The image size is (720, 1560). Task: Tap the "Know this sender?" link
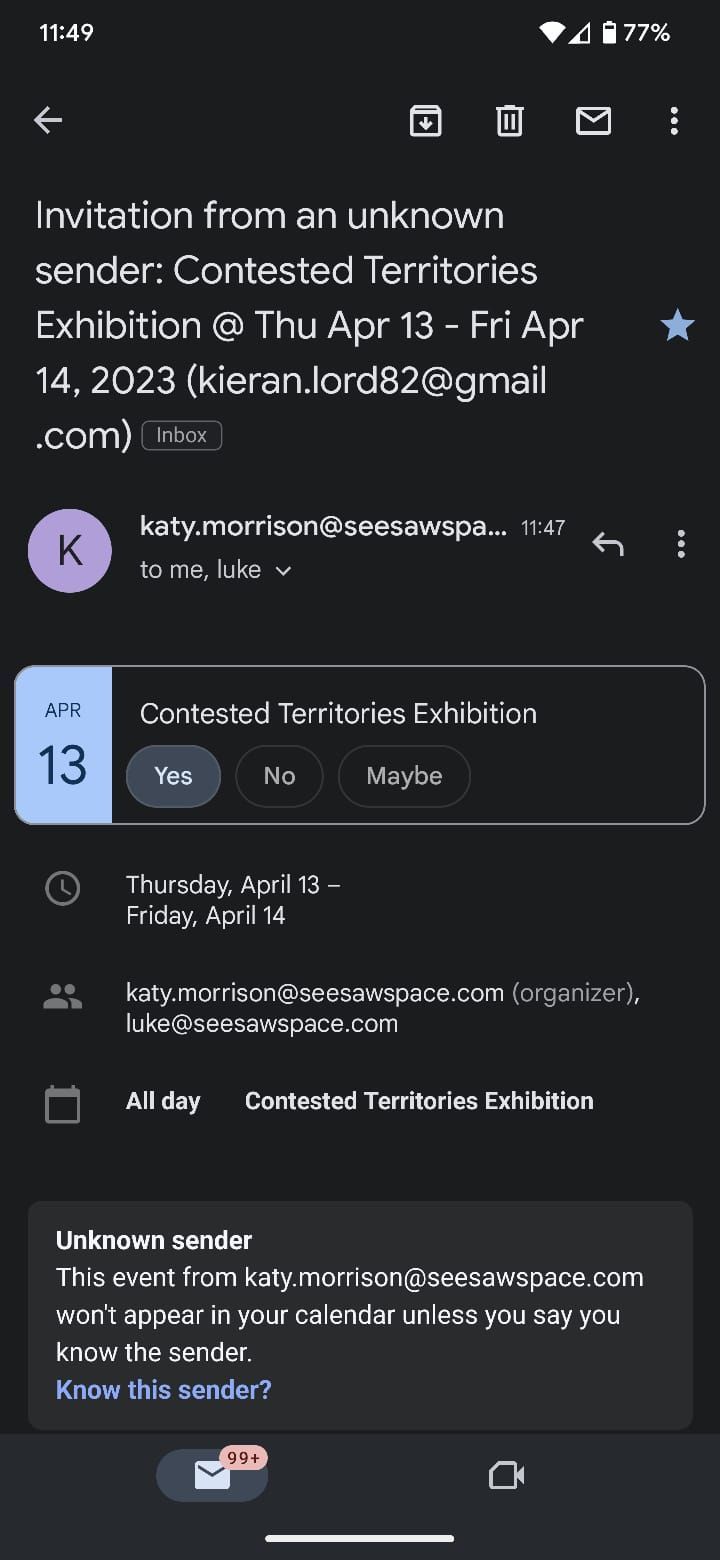coord(164,1390)
